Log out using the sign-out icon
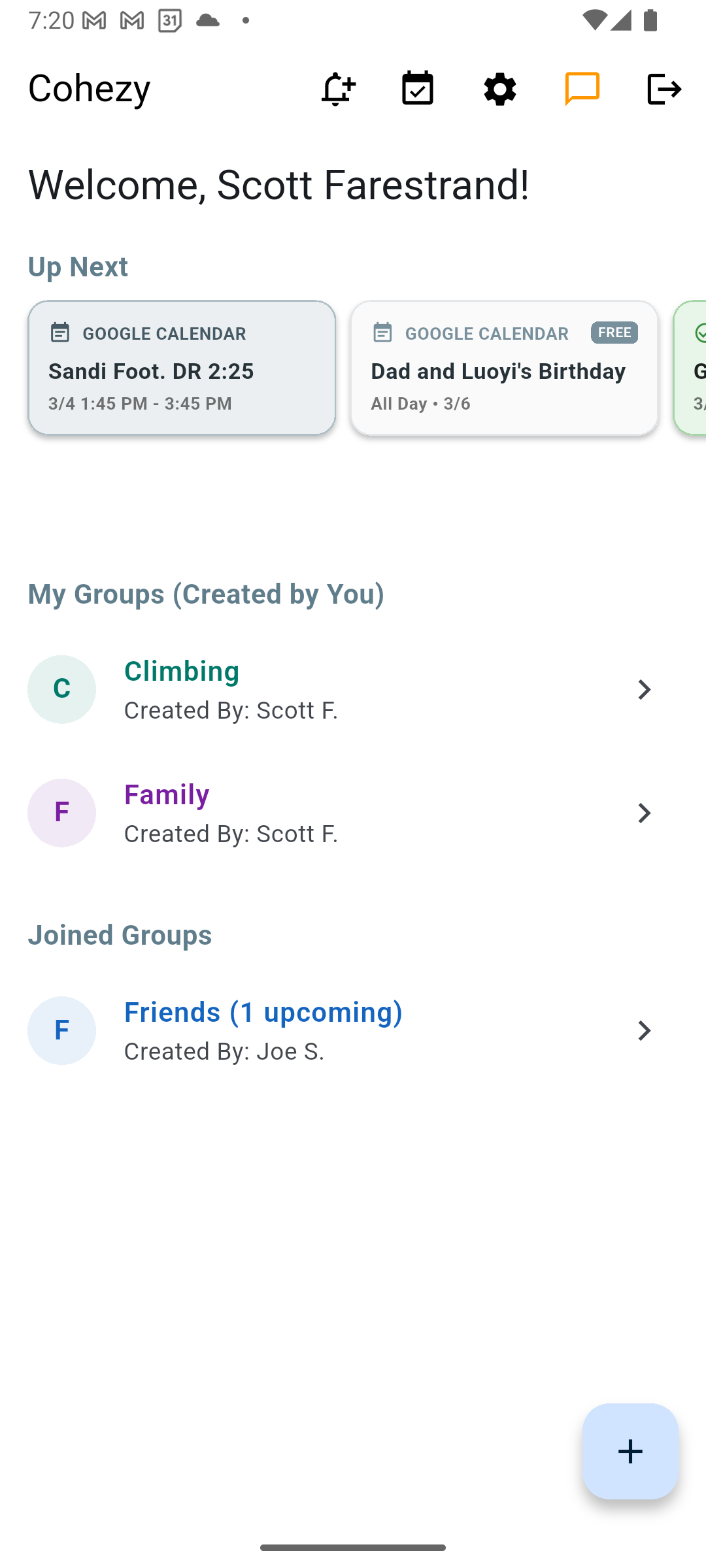Screen dimensions: 706x1568 (x=664, y=88)
